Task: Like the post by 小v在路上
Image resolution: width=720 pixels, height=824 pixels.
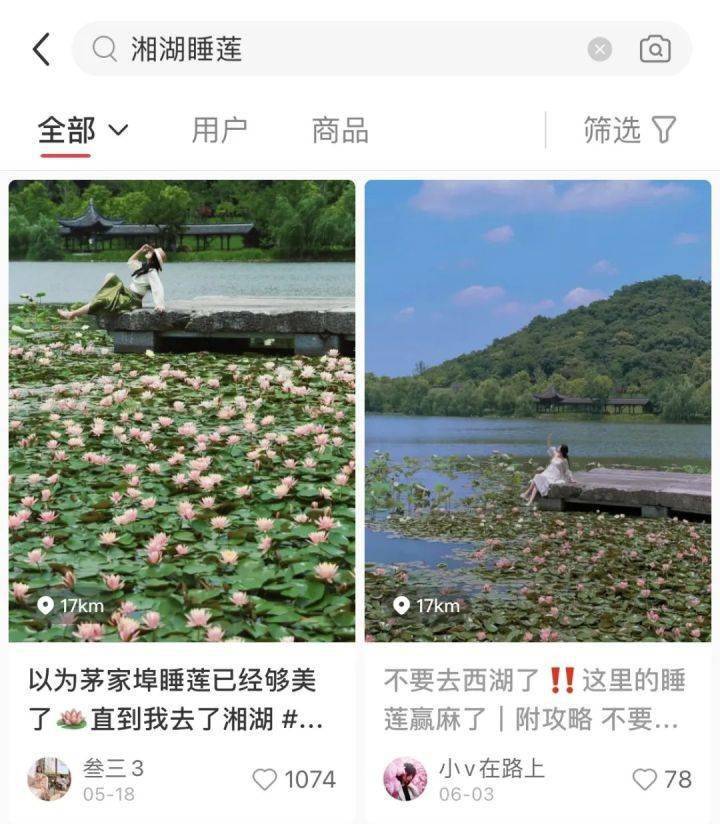Action: click(x=645, y=780)
